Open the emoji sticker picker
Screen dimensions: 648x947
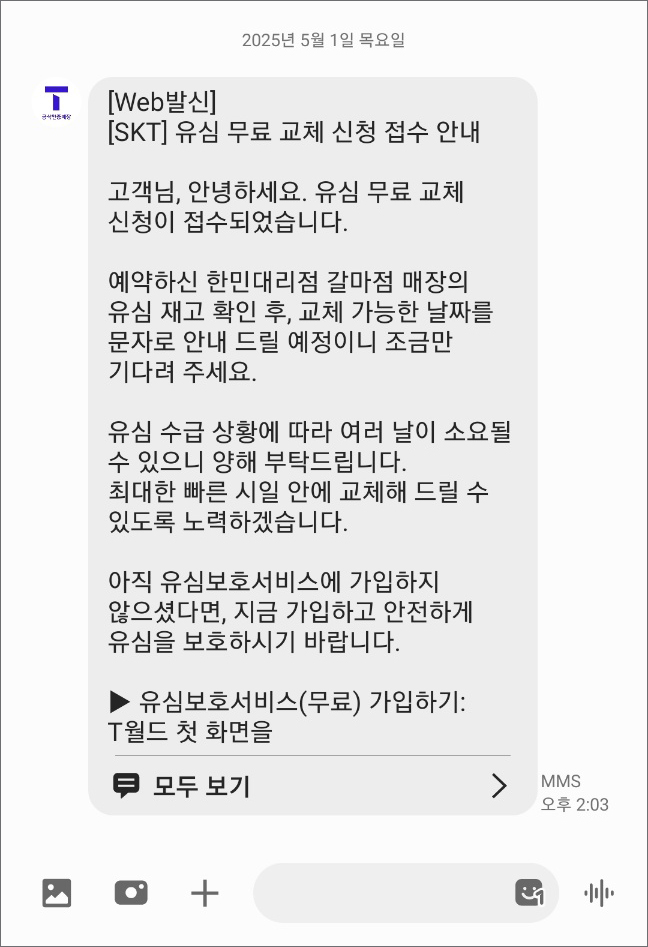(x=529, y=893)
